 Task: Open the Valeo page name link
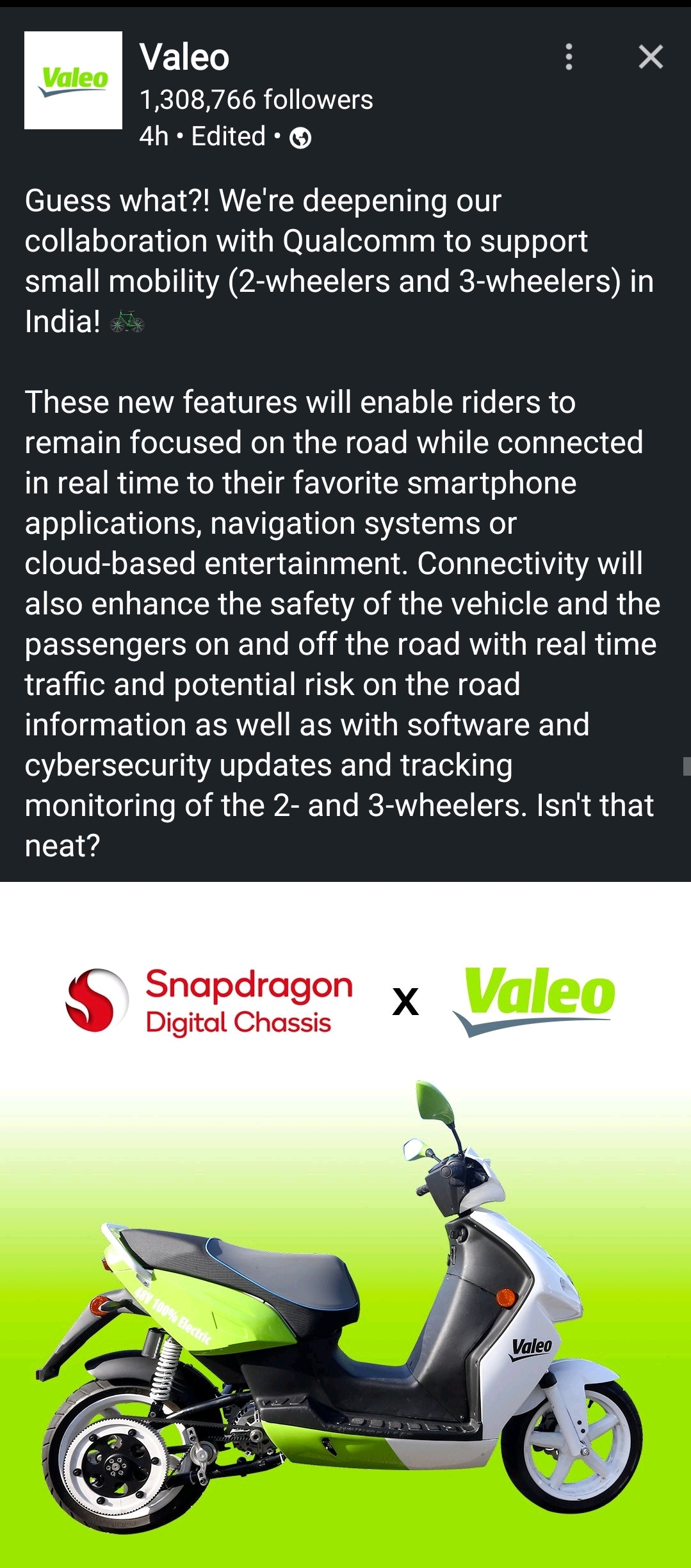tap(184, 58)
